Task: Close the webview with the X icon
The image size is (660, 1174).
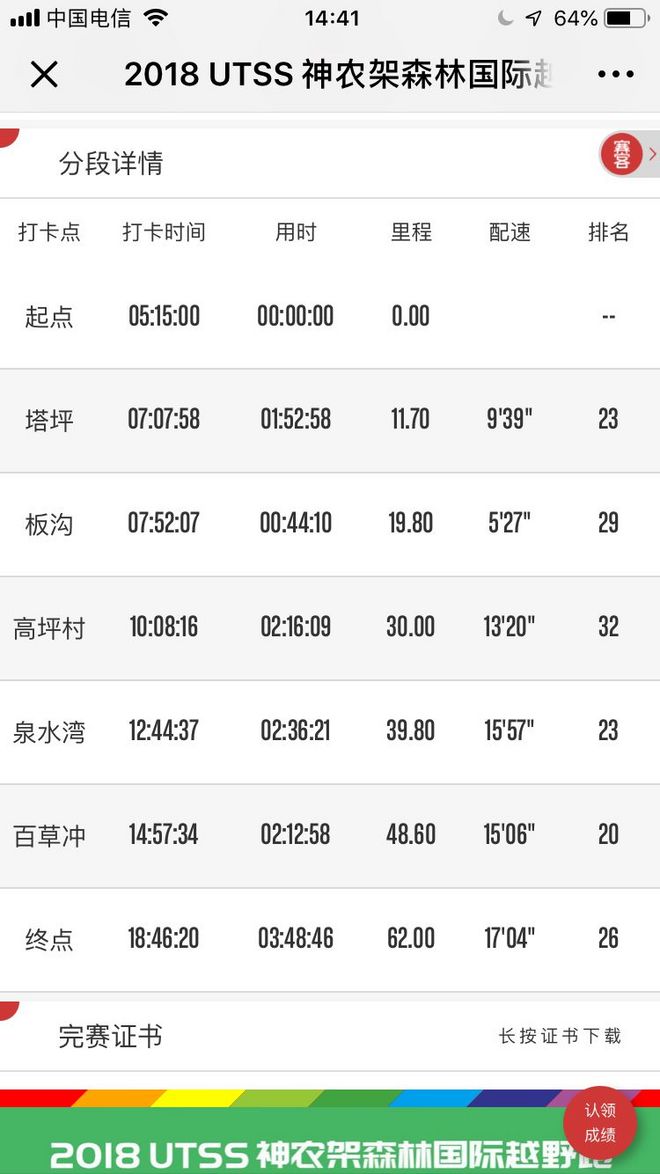Action: tap(44, 74)
